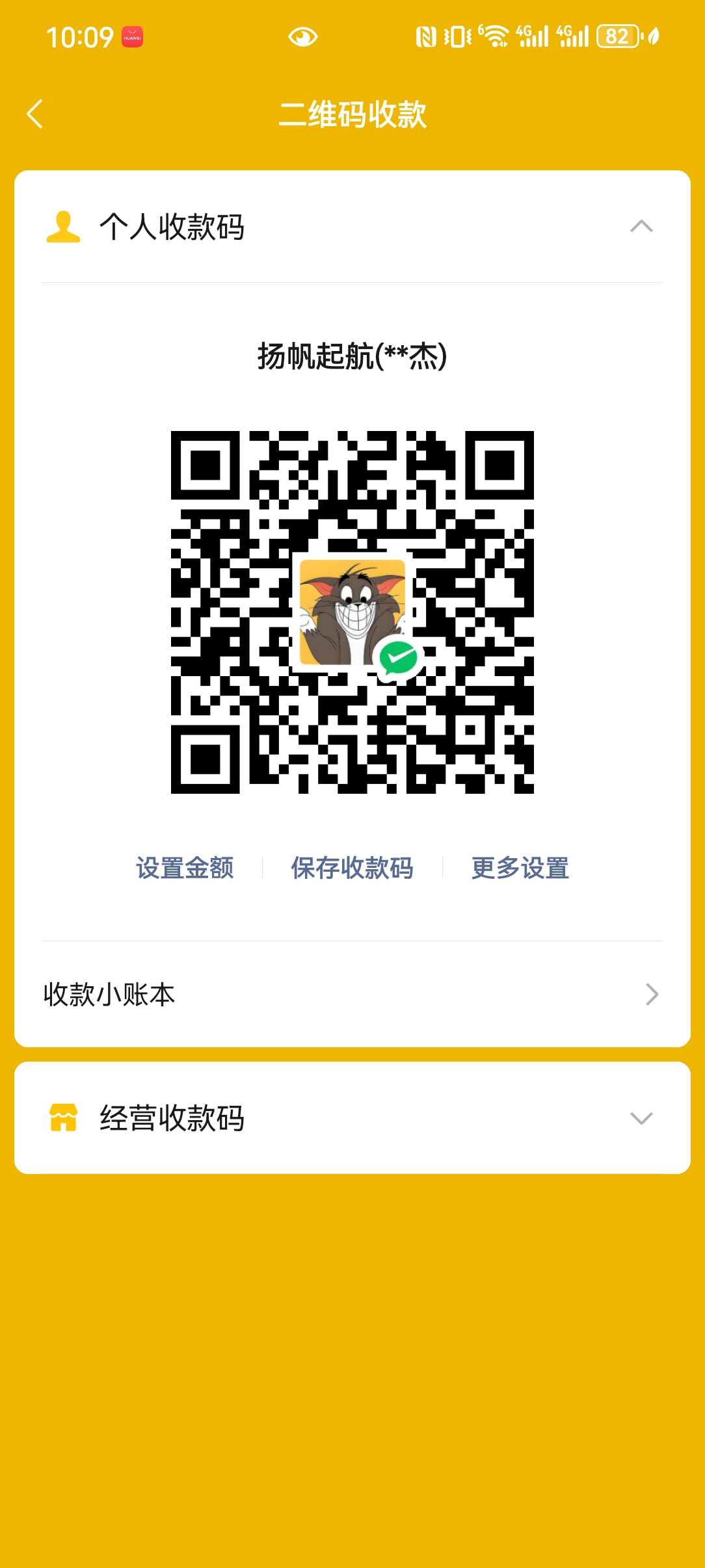The height and width of the screenshot is (1568, 705).
Task: Collapse the 个人收款码 section
Action: click(641, 227)
